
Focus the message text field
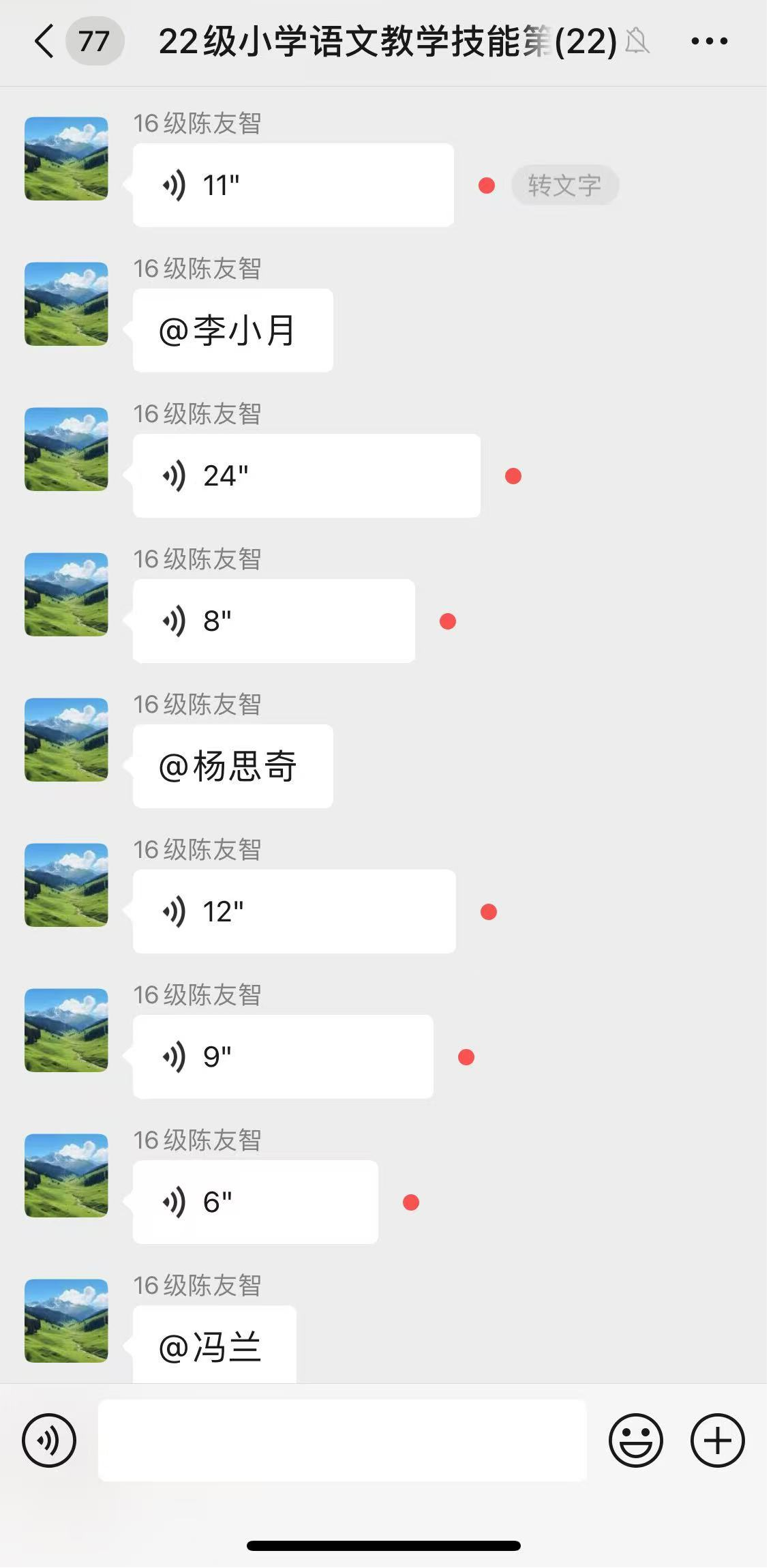(x=342, y=1440)
